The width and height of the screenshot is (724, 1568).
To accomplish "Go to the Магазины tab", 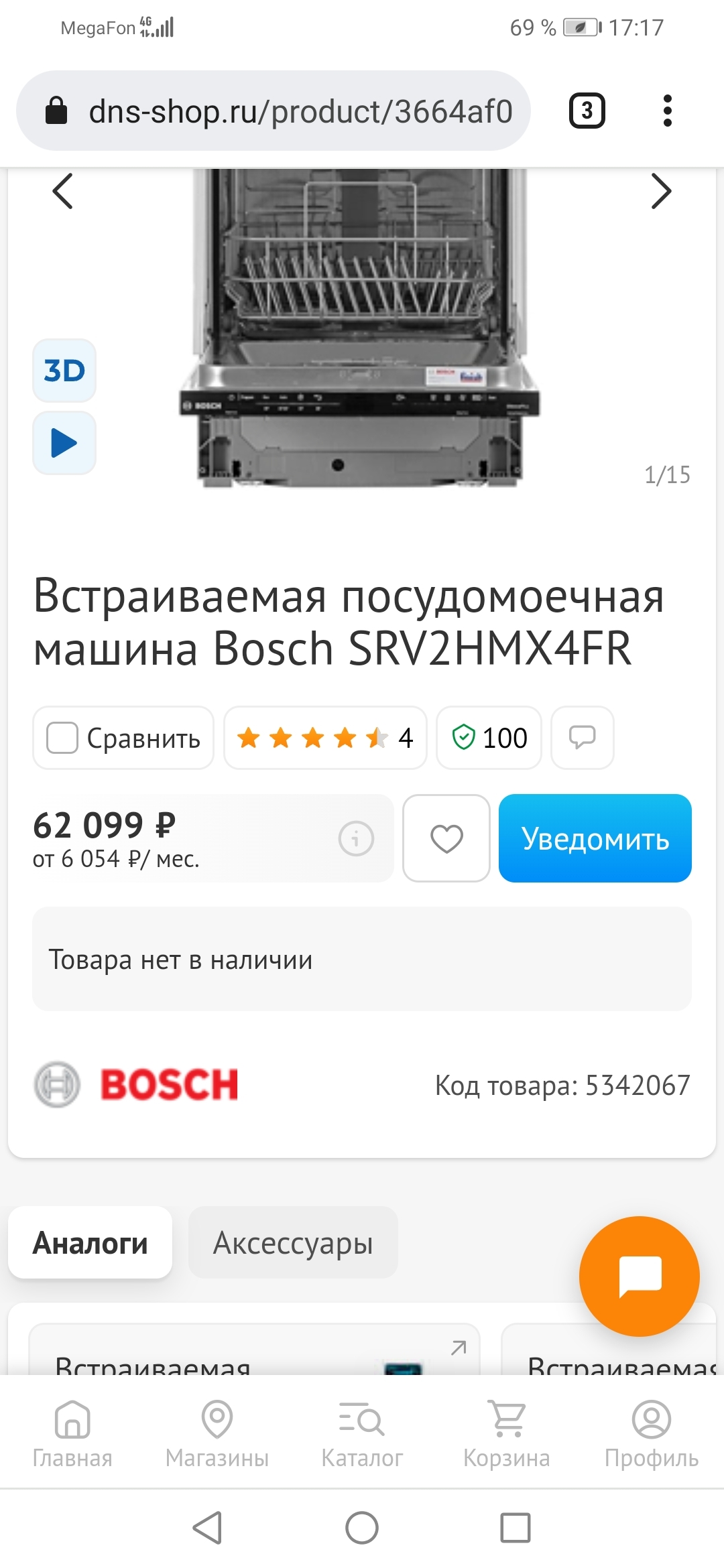I will (217, 1434).
